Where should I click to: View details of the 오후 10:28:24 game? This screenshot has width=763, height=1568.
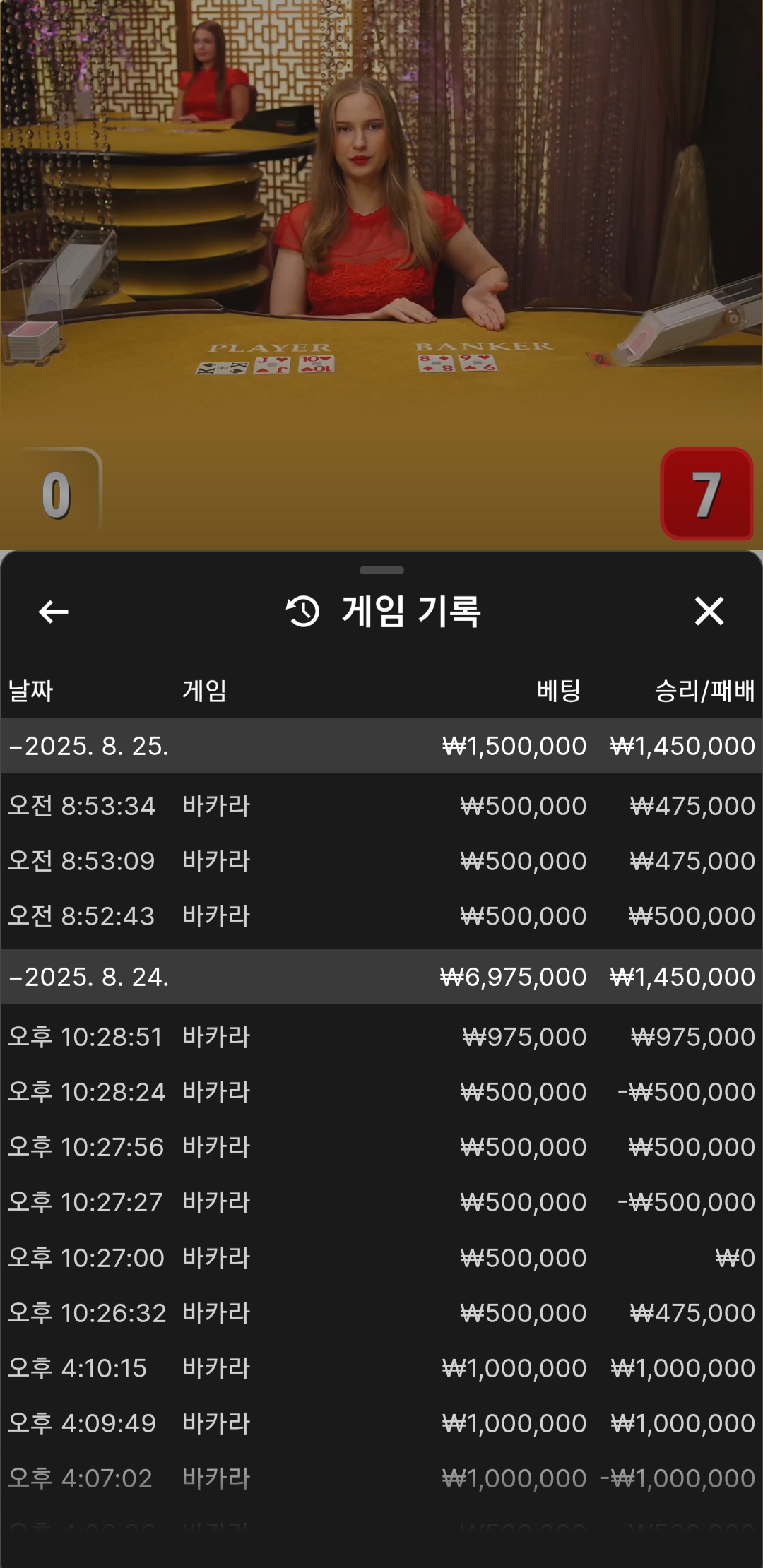point(381,1092)
